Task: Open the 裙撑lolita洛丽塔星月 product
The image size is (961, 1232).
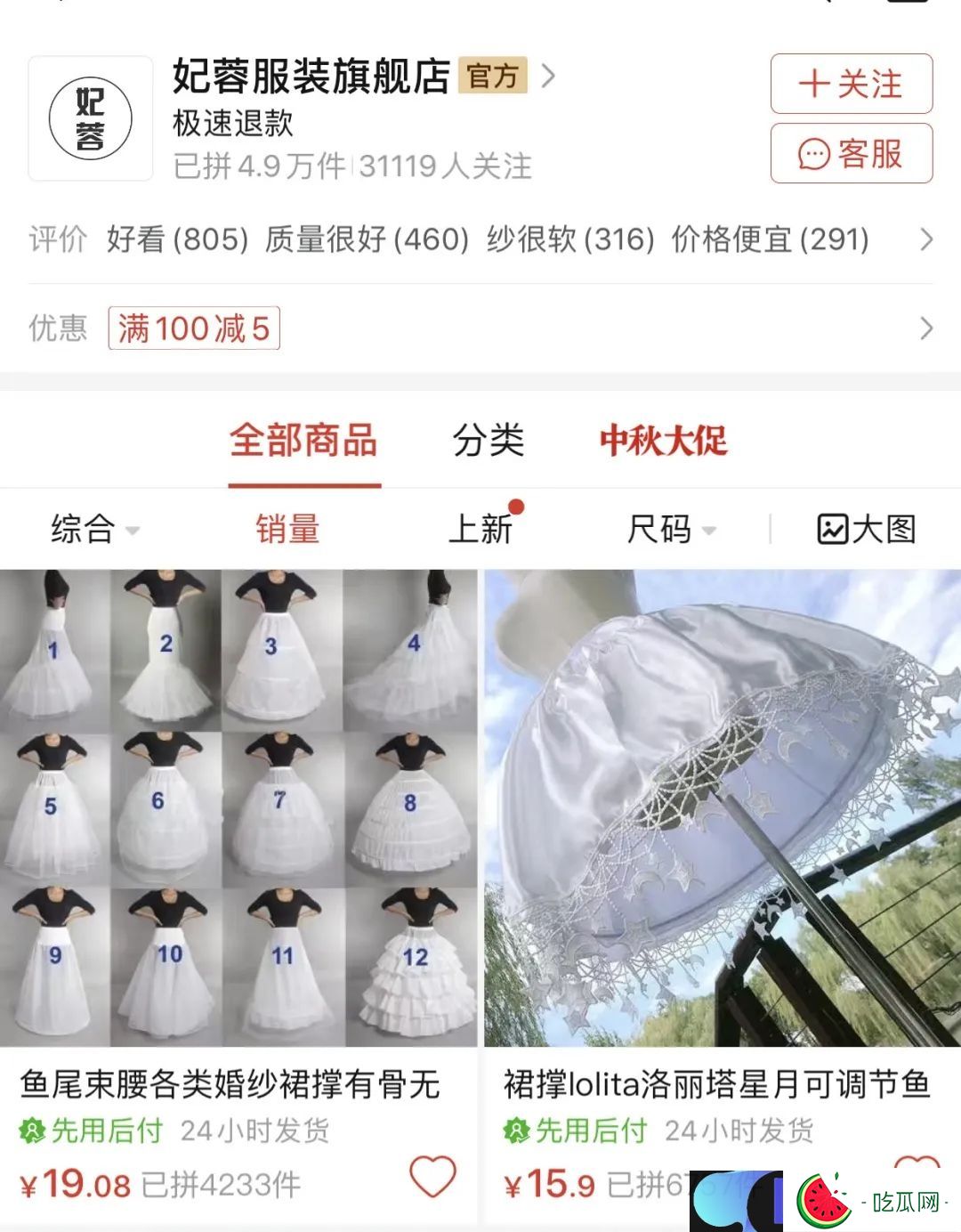Action: point(722,808)
